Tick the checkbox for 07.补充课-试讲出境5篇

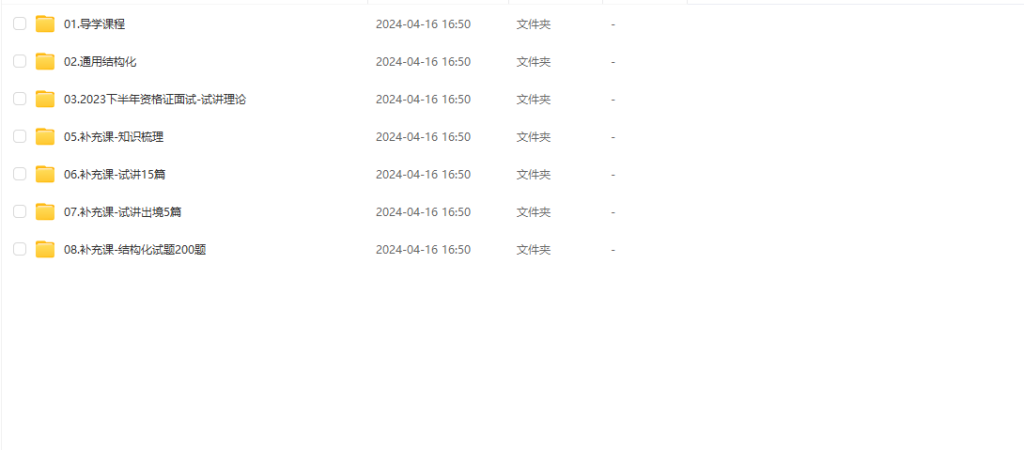click(x=20, y=211)
